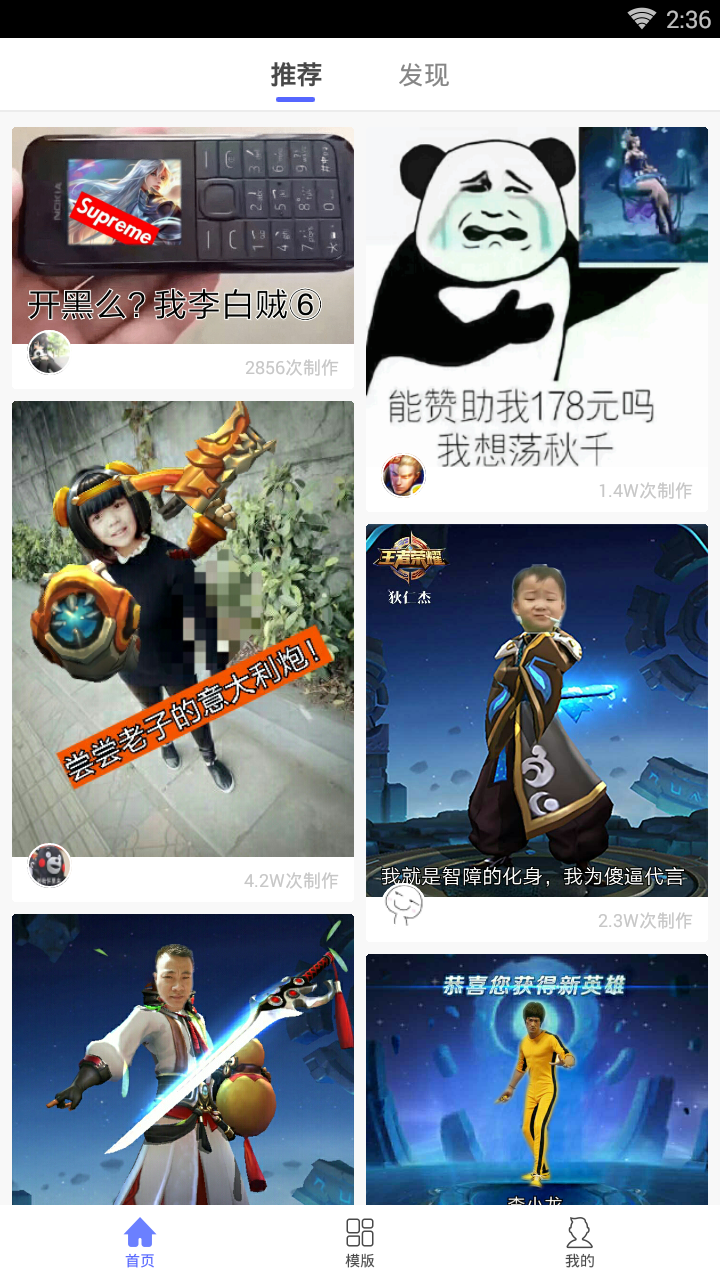Open the 尝尝老子的意大利炮 template card
The width and height of the screenshot is (720, 1280).
tap(183, 628)
